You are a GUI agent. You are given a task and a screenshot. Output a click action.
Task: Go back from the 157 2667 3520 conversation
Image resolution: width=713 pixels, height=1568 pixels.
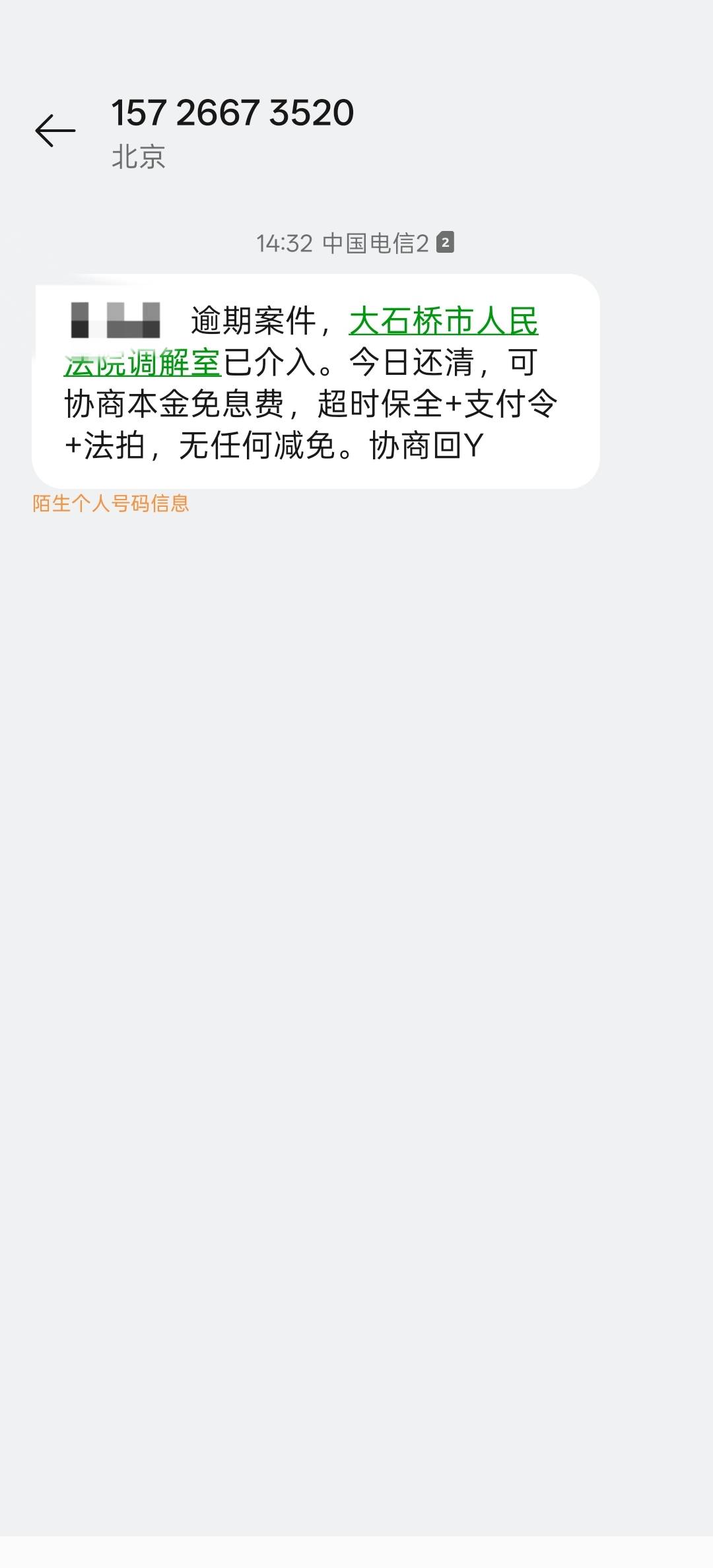tap(55, 130)
